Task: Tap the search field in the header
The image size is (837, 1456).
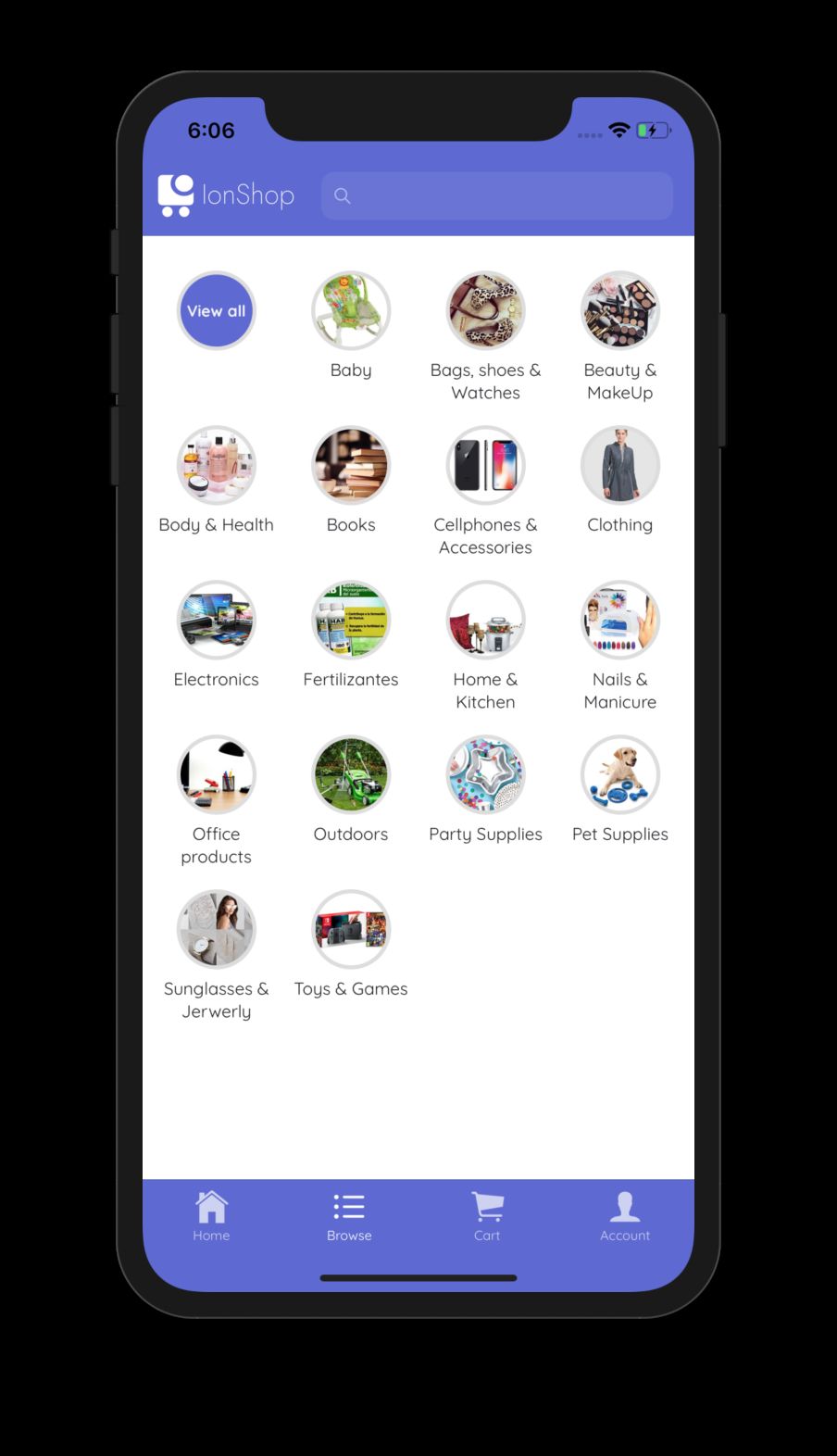Action: [497, 195]
